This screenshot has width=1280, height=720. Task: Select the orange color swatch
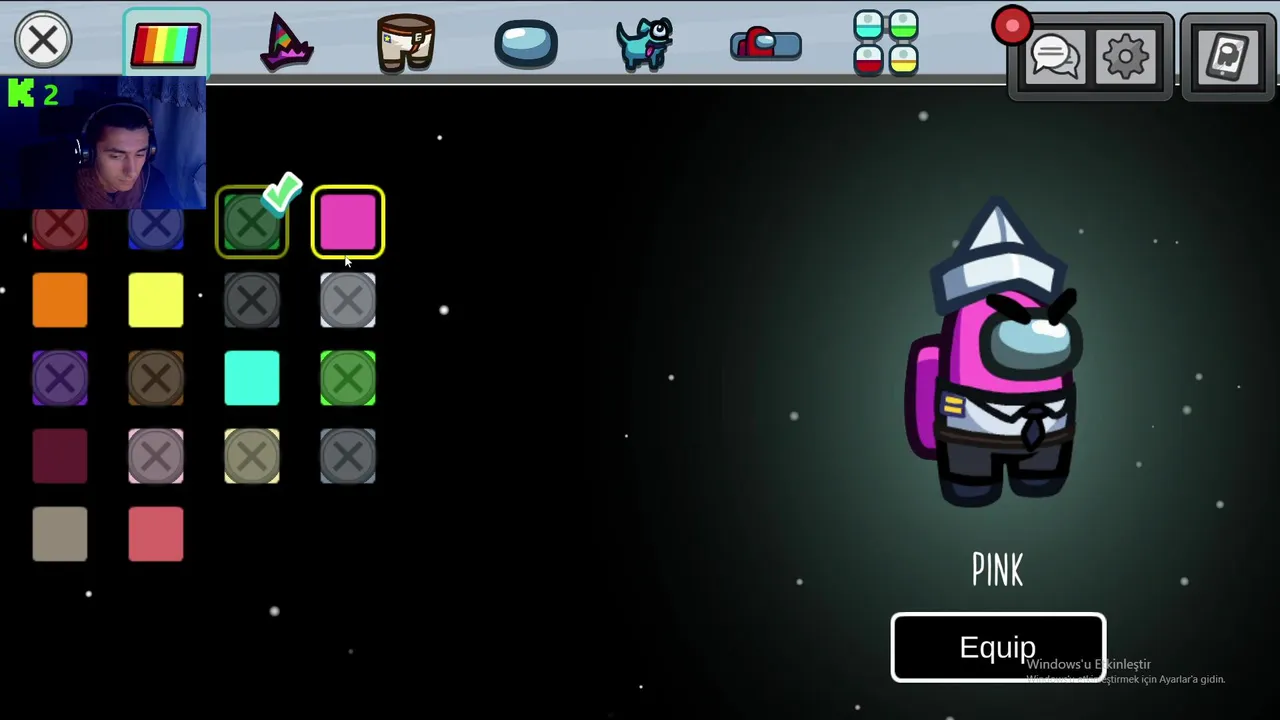click(60, 300)
